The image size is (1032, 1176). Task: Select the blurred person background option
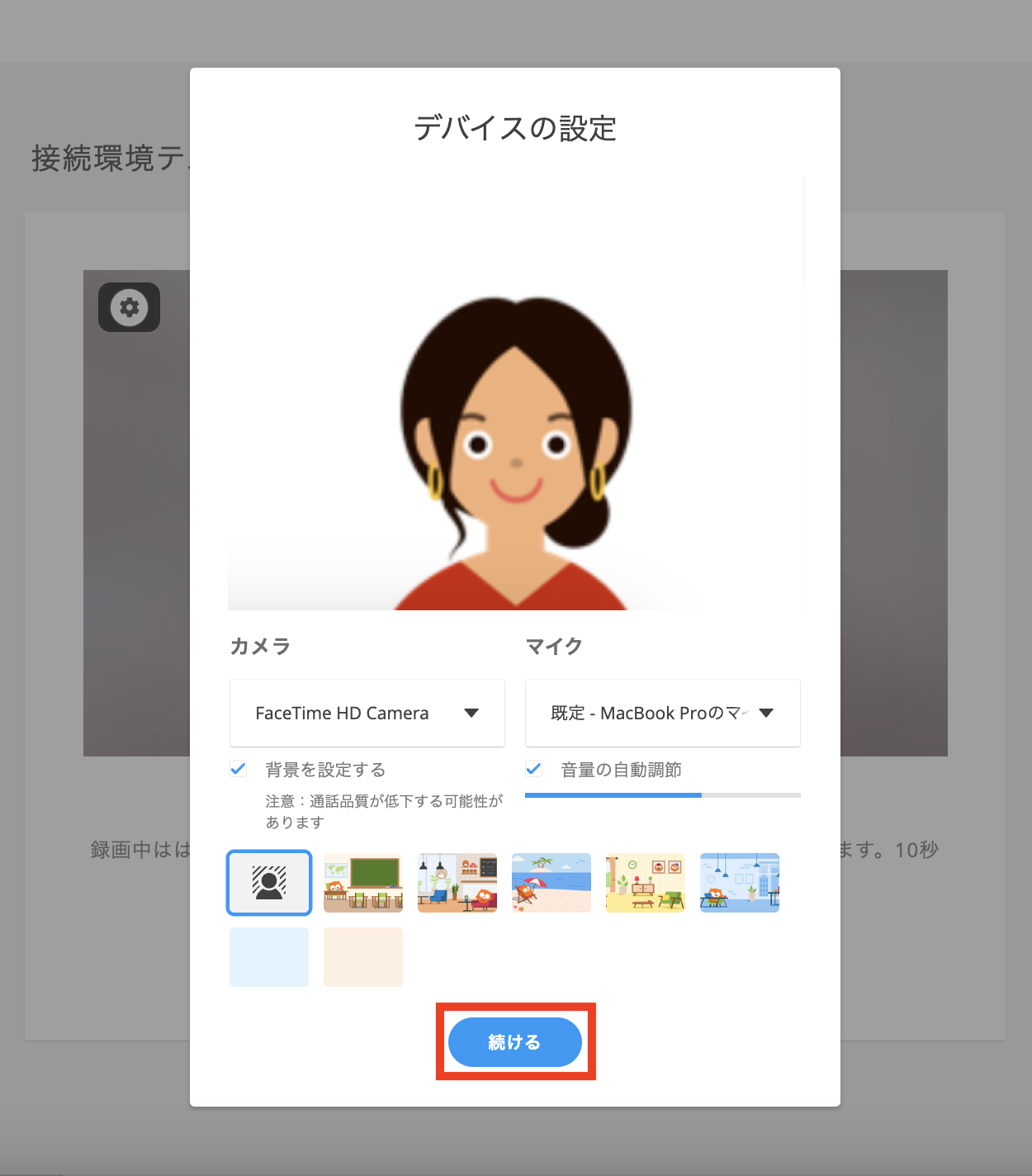[x=269, y=883]
